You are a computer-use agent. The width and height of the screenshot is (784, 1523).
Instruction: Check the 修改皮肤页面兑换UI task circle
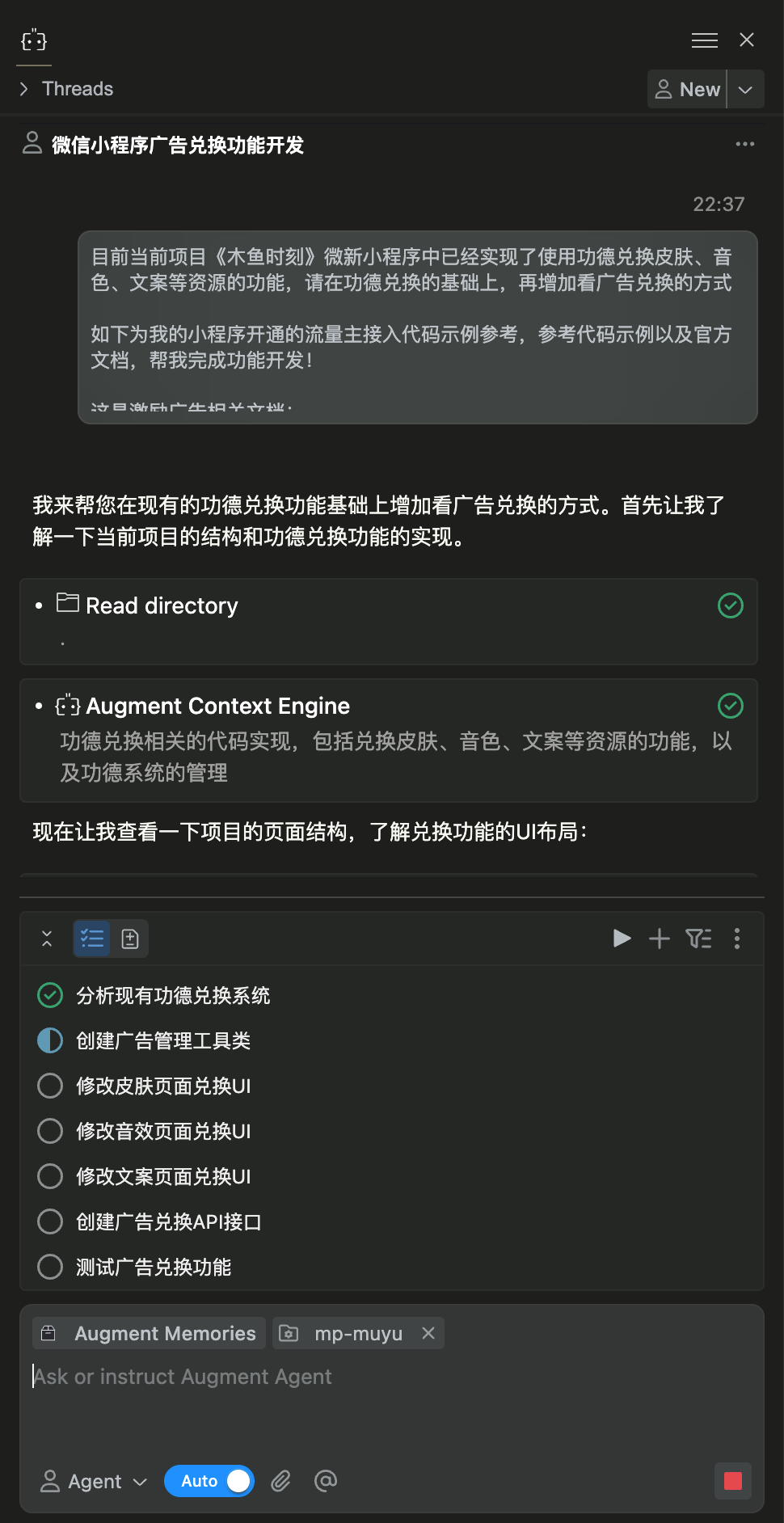(x=49, y=1086)
